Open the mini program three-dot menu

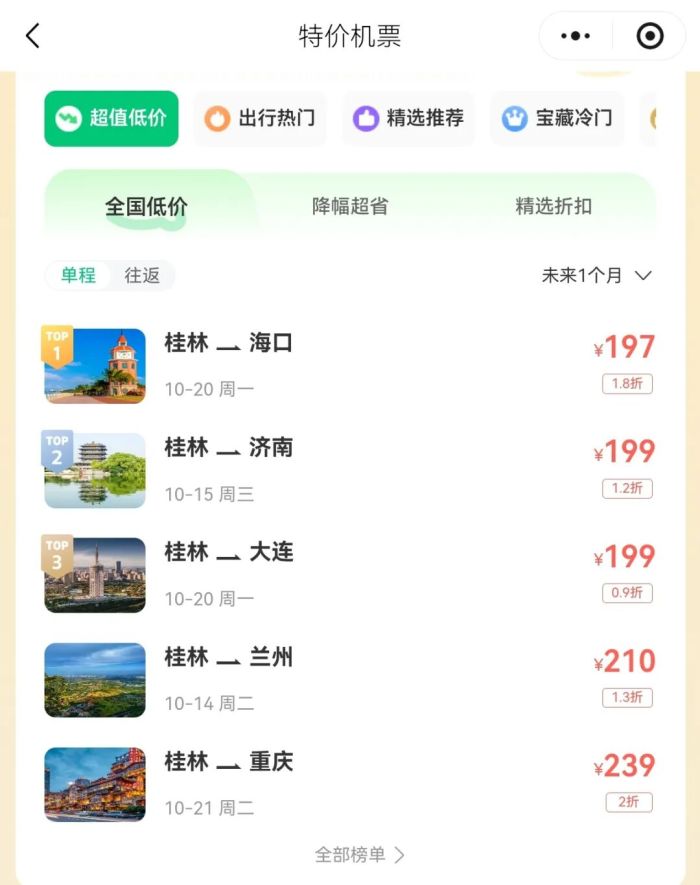pos(576,37)
